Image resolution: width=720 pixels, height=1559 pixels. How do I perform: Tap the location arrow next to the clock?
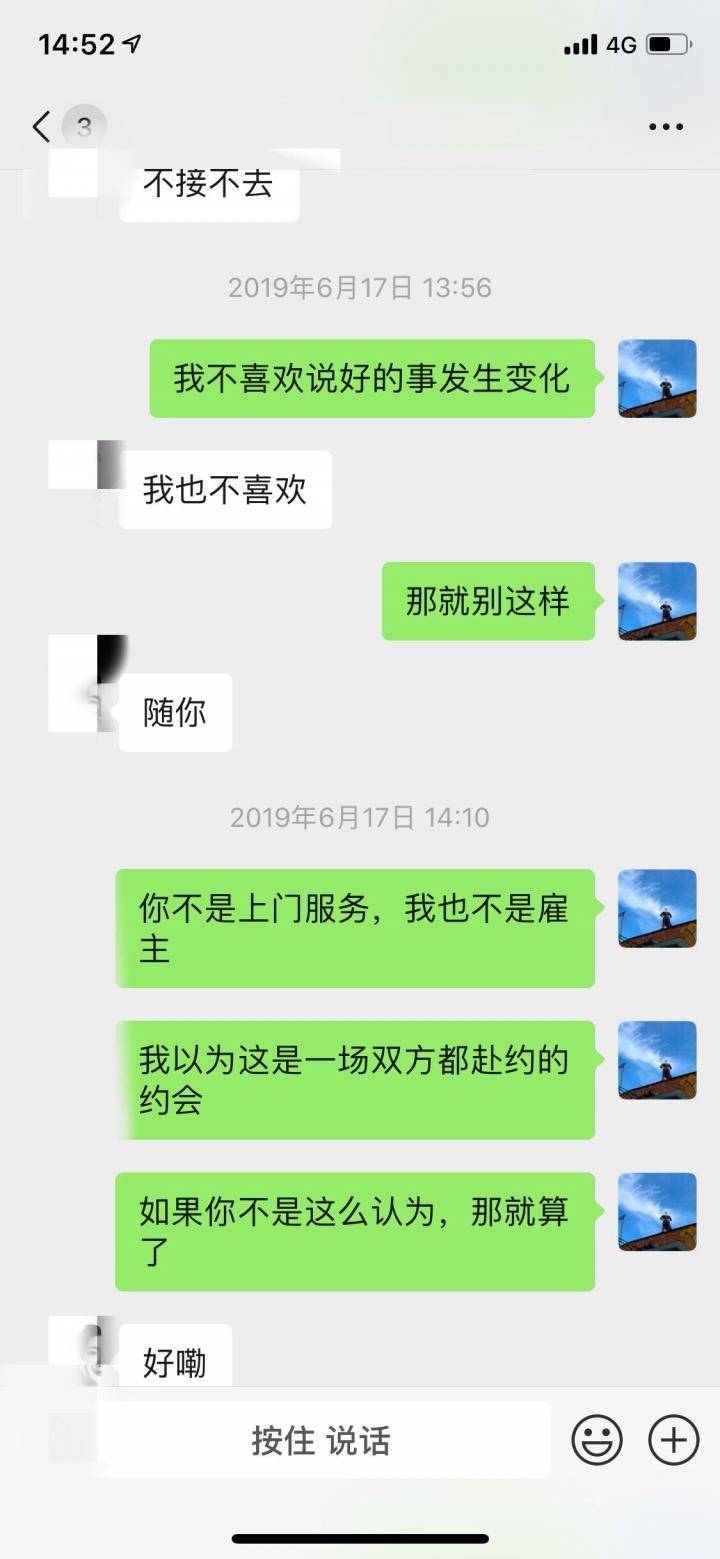[130, 43]
